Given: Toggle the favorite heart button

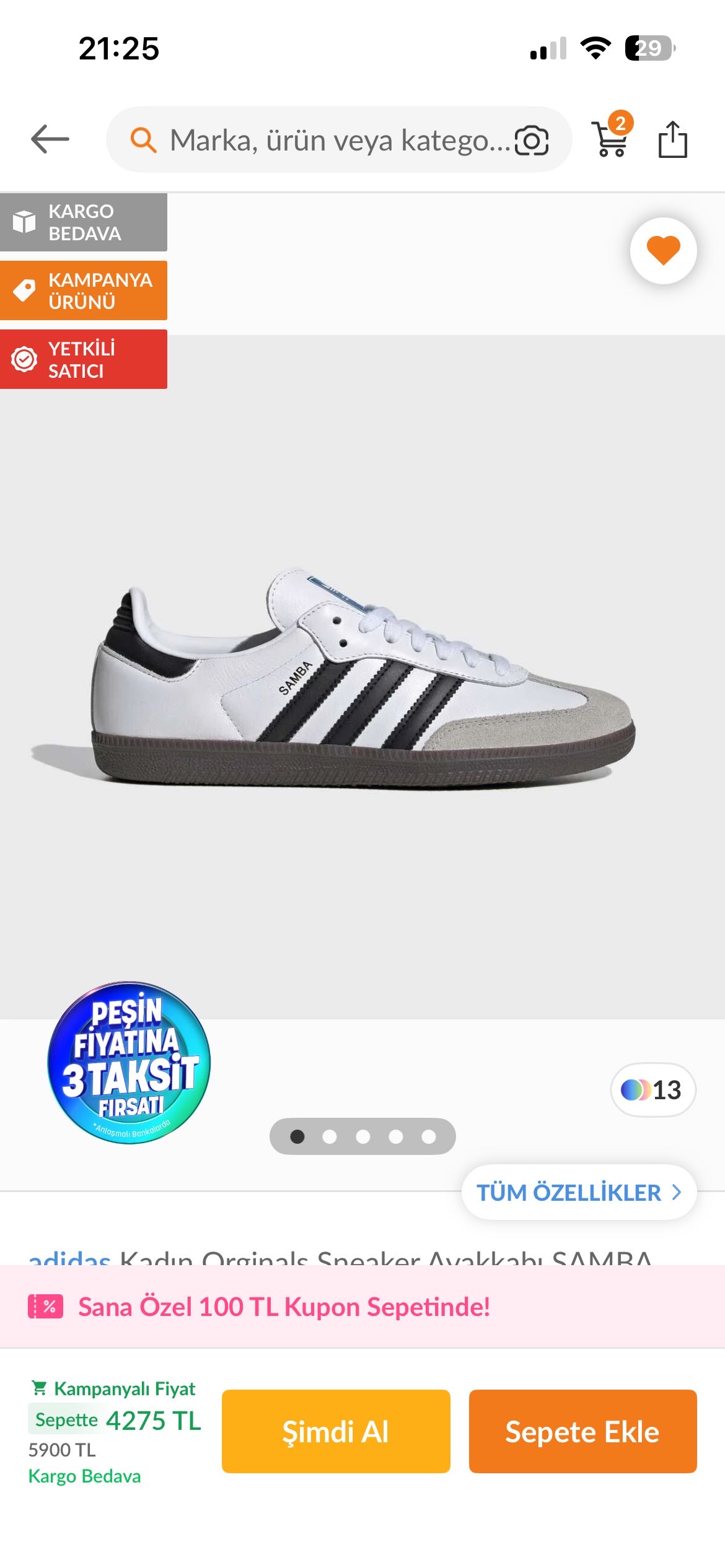Looking at the screenshot, I should pos(663,251).
